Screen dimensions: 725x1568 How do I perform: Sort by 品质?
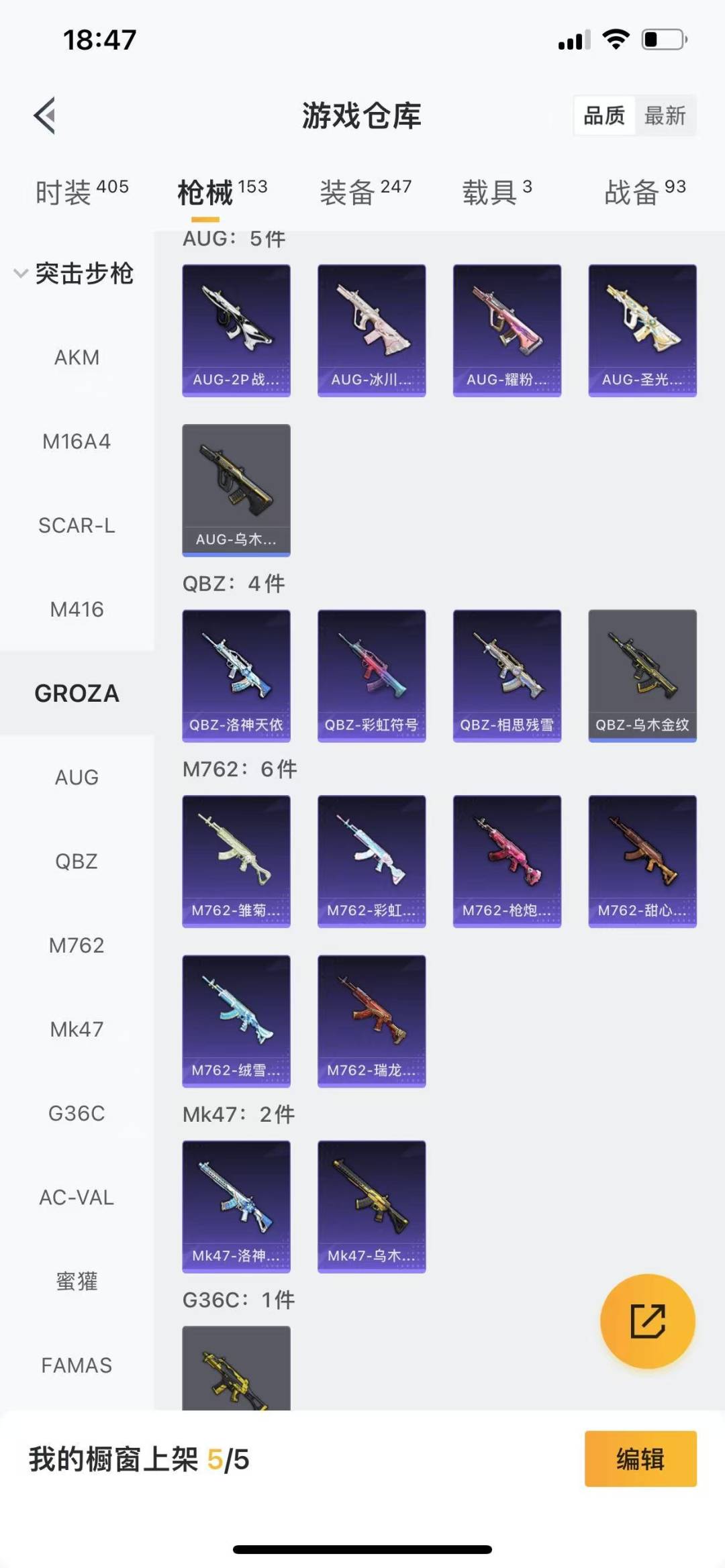coord(603,115)
